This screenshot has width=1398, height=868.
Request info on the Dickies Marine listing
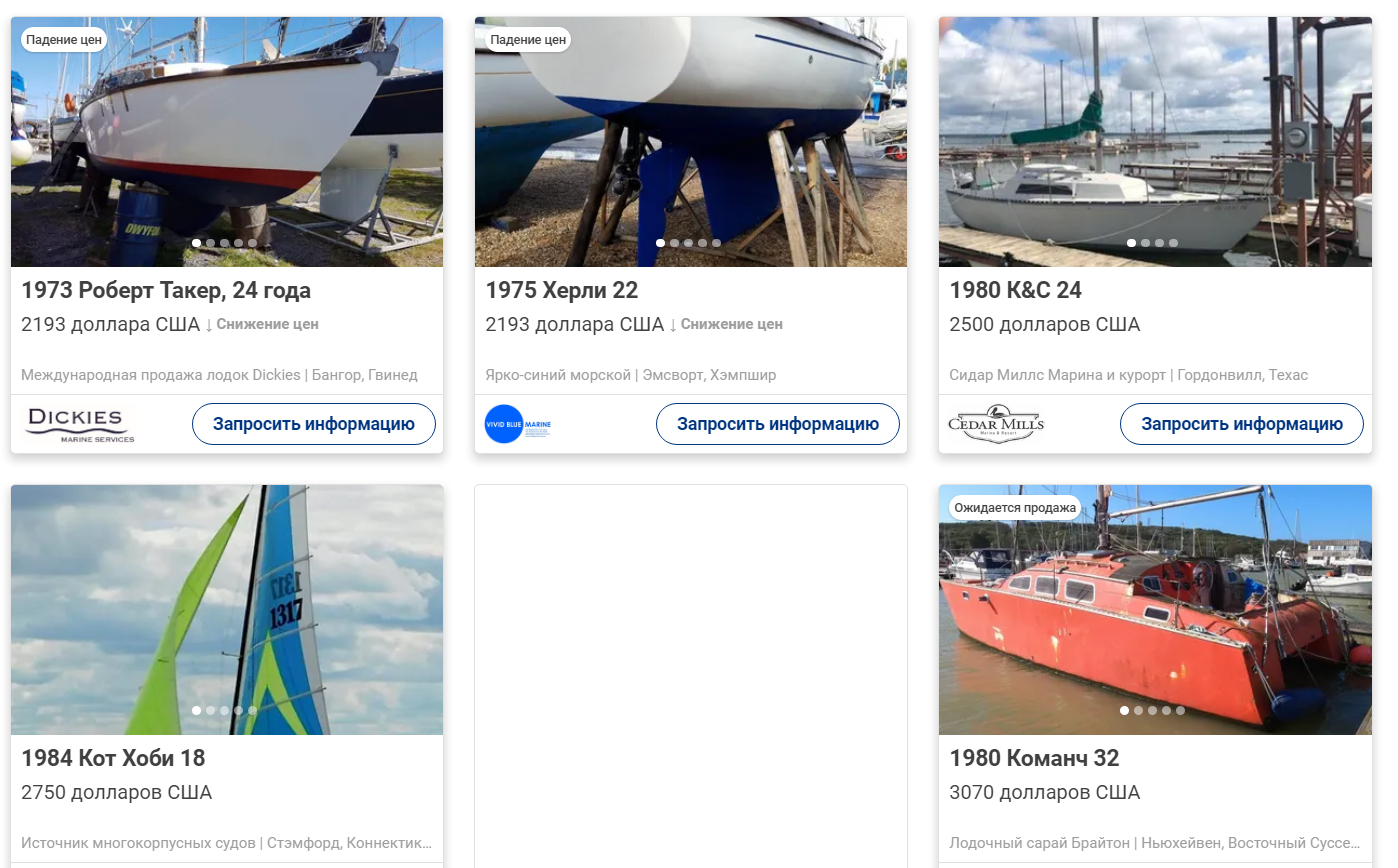[x=313, y=424]
